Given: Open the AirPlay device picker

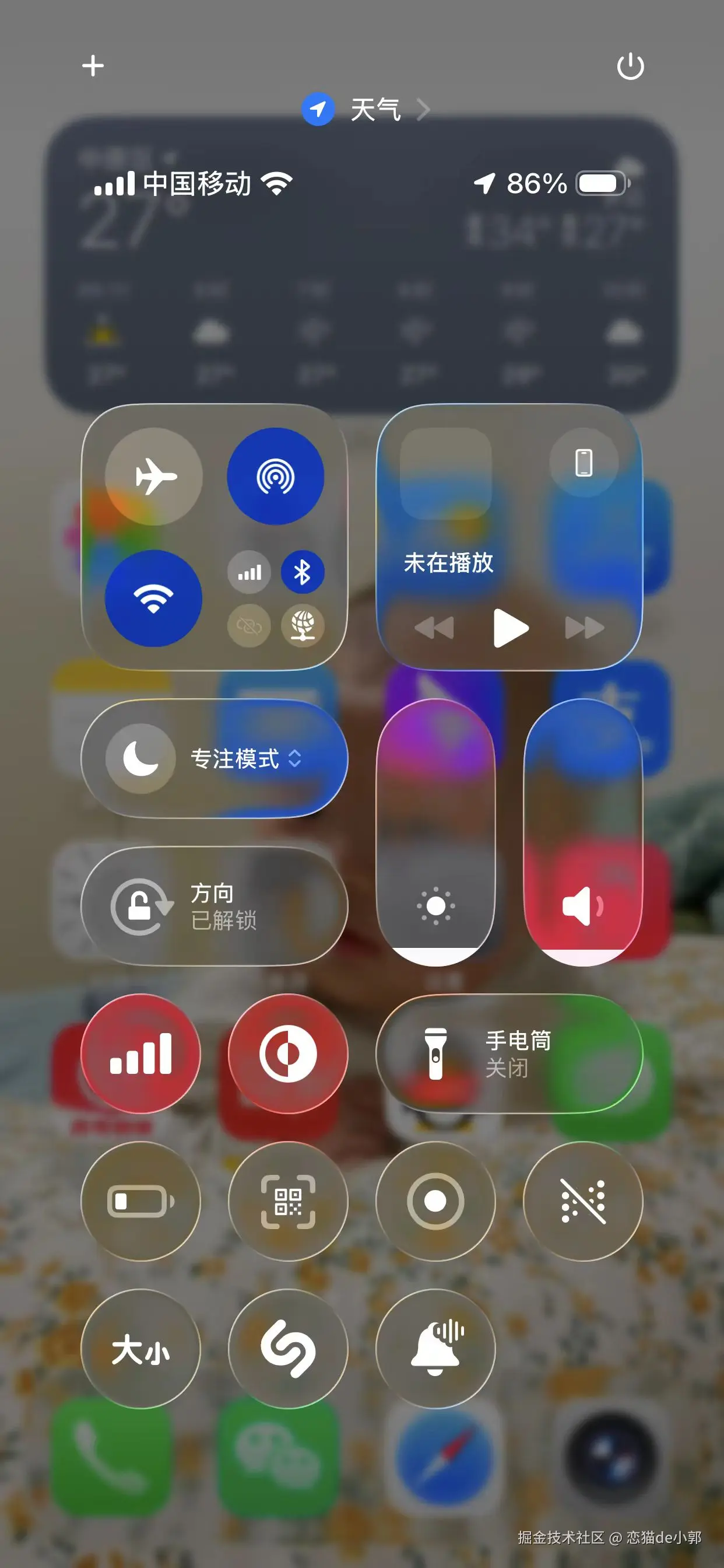Looking at the screenshot, I should 584,463.
